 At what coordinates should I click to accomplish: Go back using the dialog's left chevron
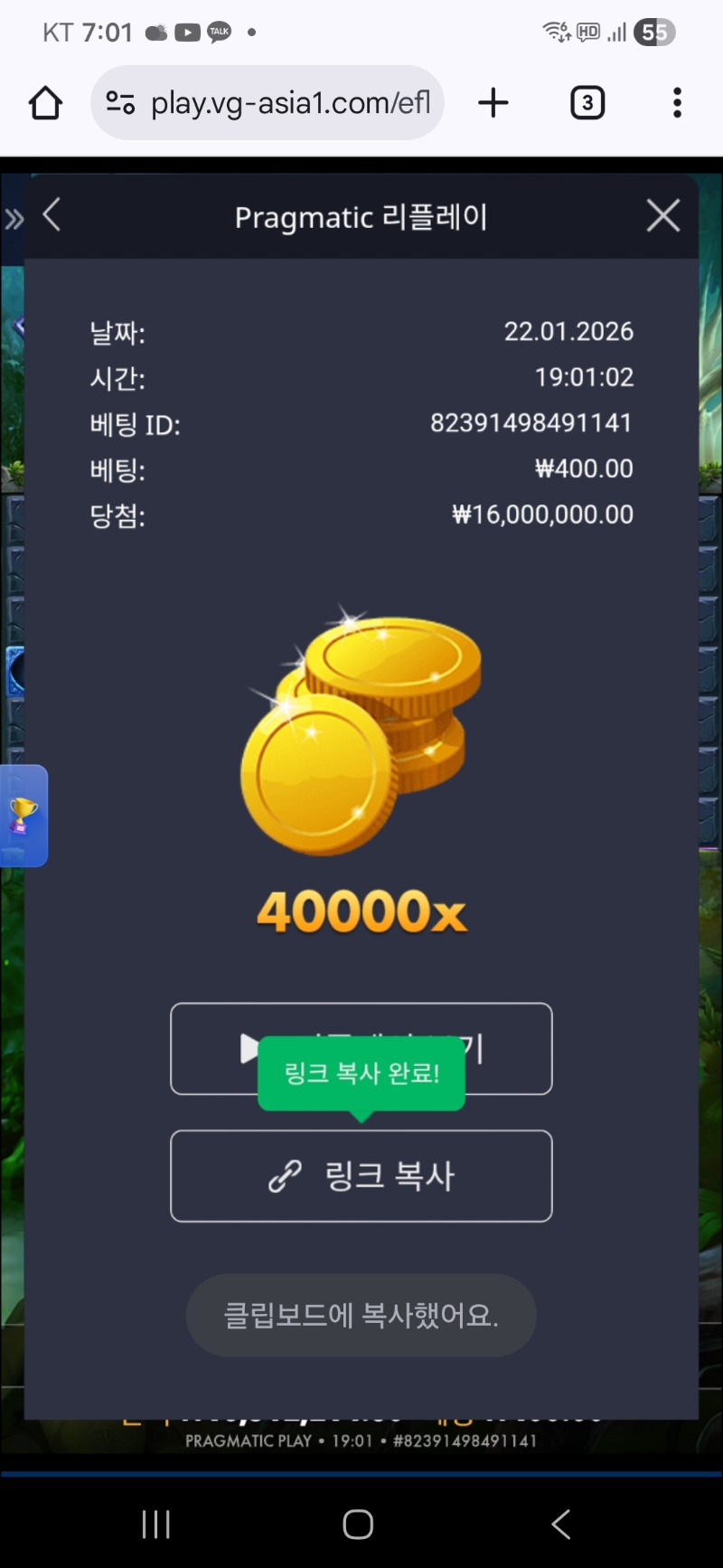coord(52,215)
